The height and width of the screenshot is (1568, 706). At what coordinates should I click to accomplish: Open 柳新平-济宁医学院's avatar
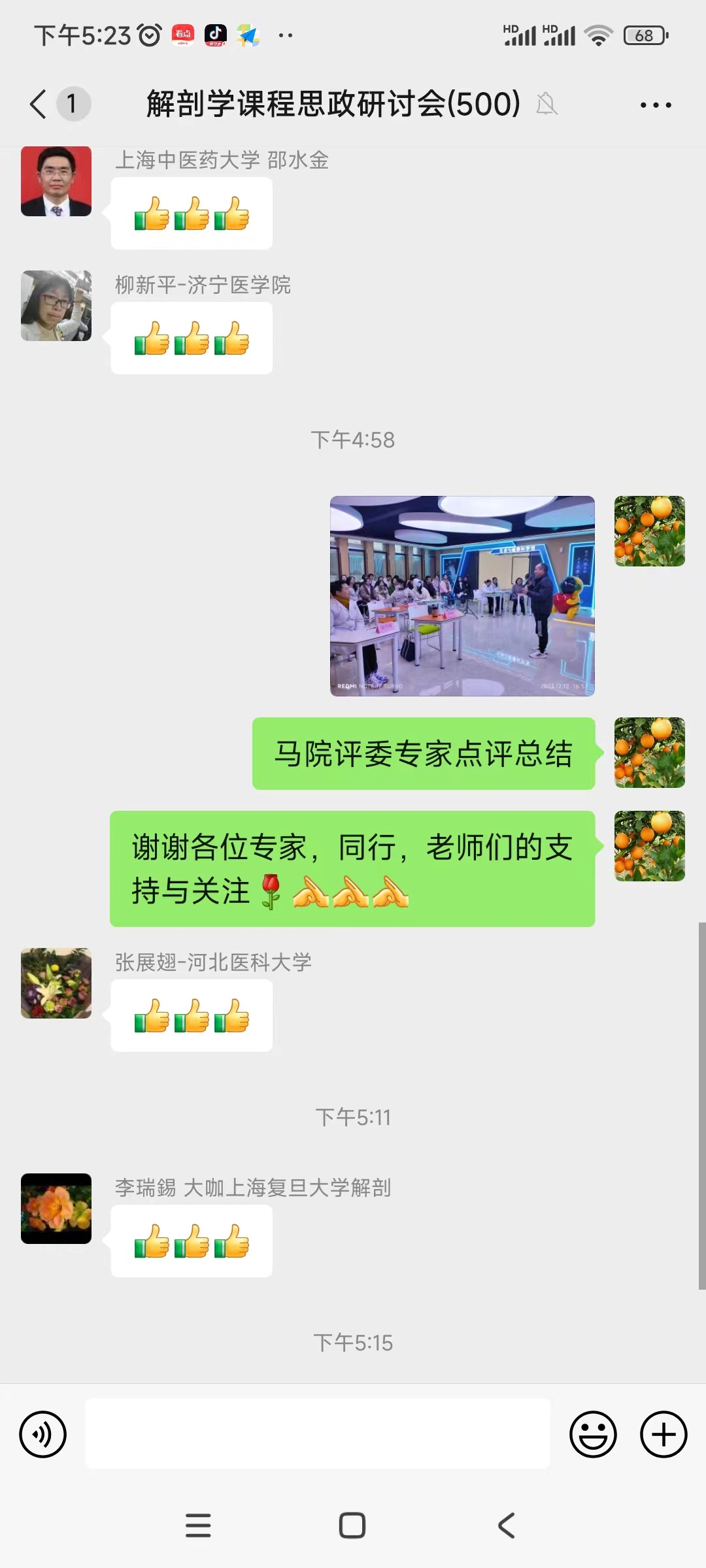[x=56, y=306]
